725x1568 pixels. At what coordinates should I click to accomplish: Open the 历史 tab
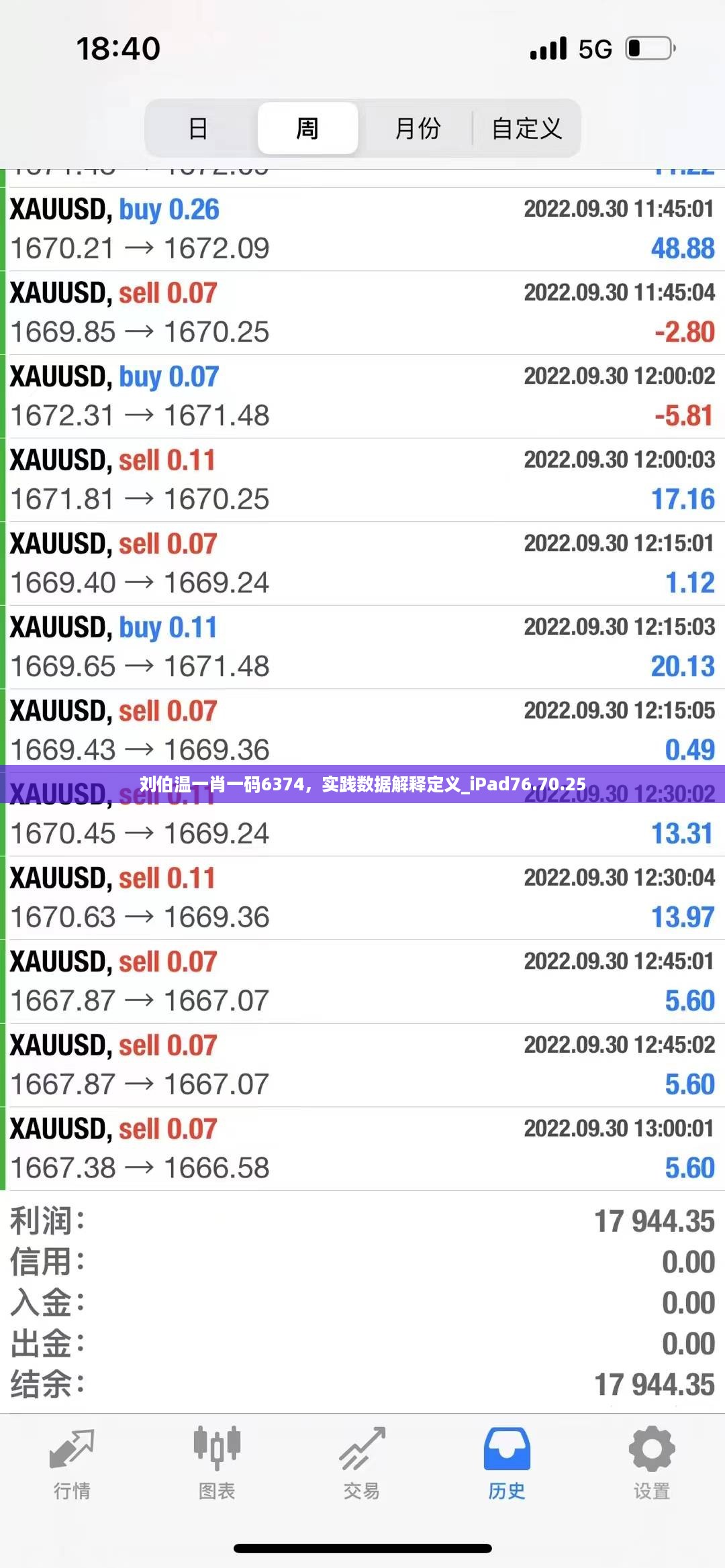507,1463
